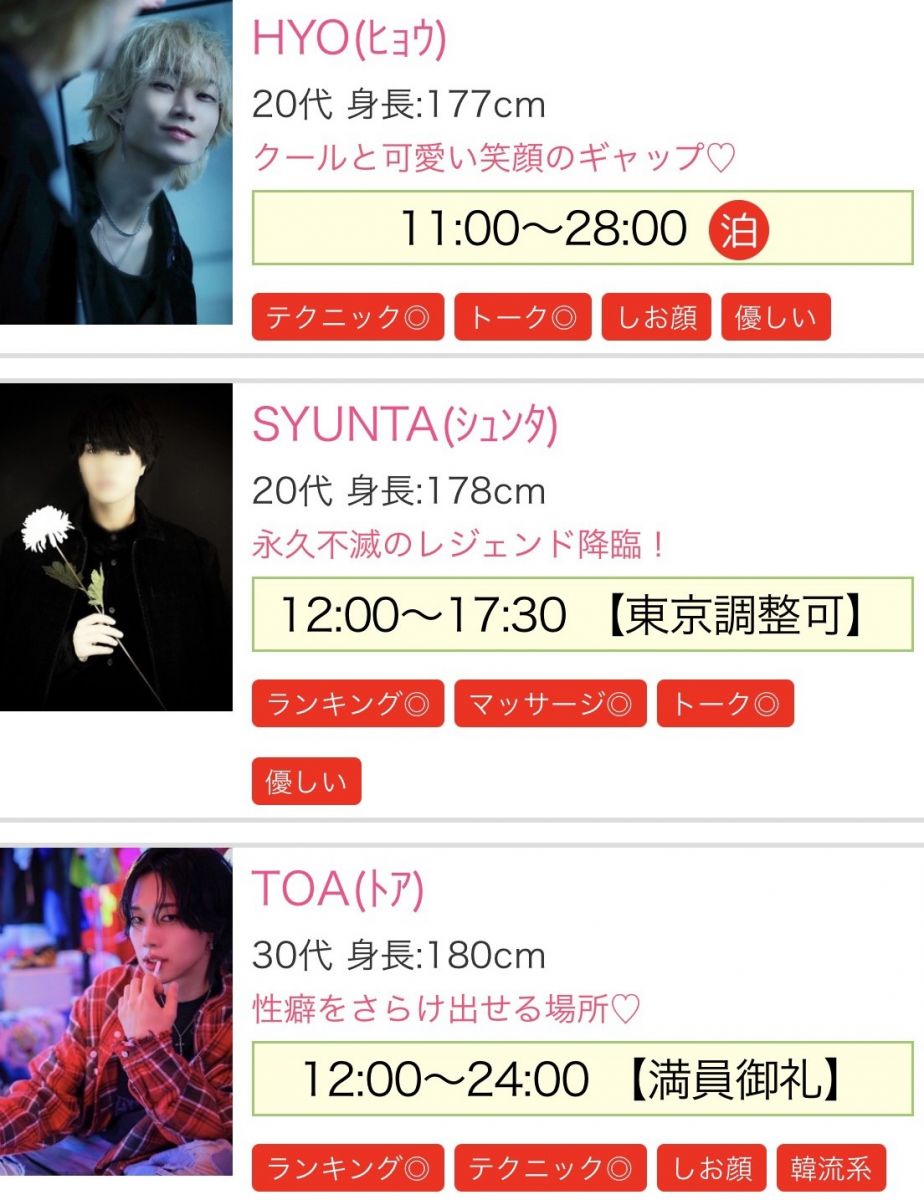Select the SYUNTA(シュンタ) name link
Screen dimensions: 924x1200
coord(404,426)
